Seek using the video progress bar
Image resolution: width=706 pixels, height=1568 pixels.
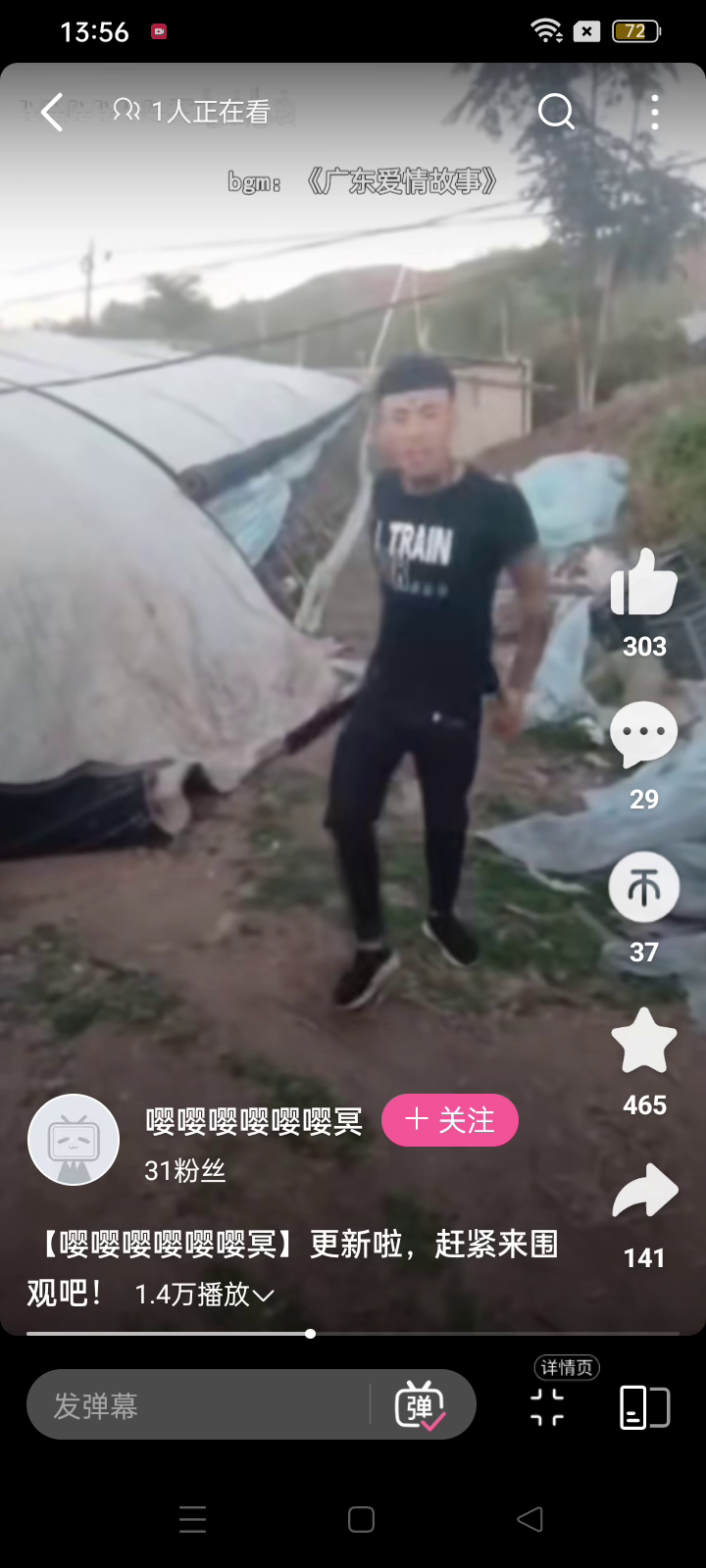(353, 1334)
